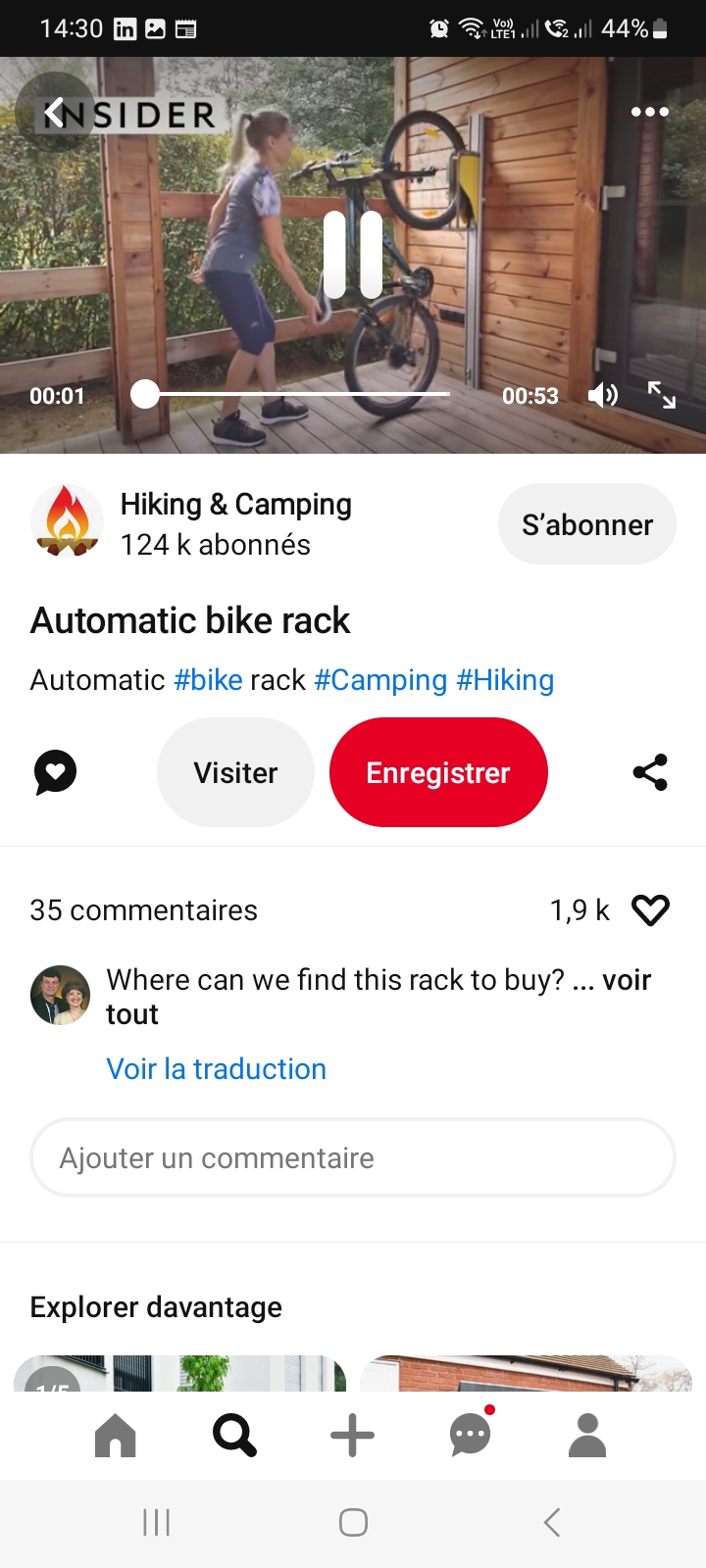Screen dimensions: 706x1568
Task: Go back using the arrow over the video
Action: click(x=54, y=112)
